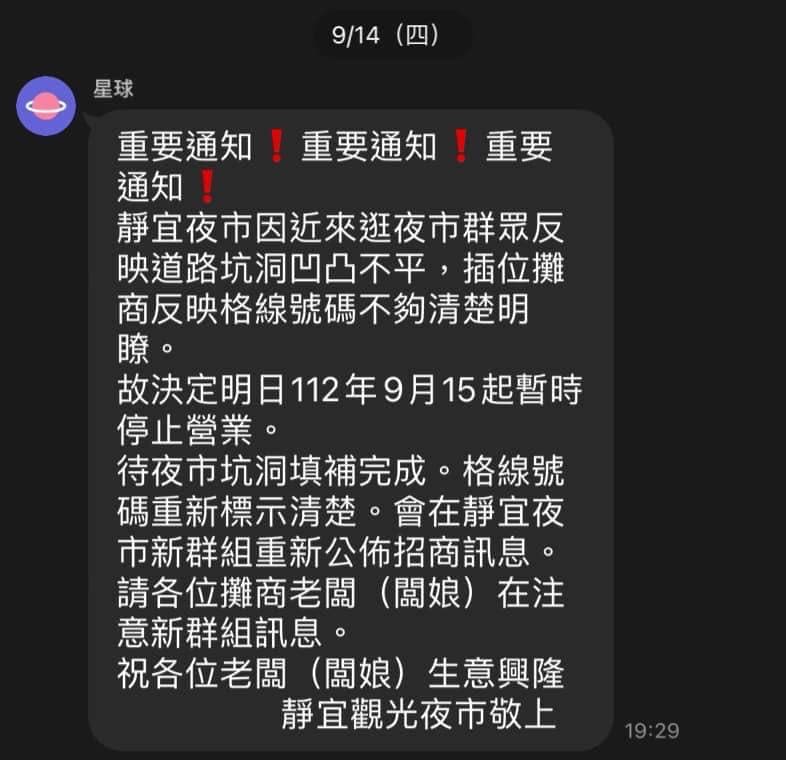Open 星球's profile avatar
This screenshot has width=786, height=760.
tap(46, 103)
